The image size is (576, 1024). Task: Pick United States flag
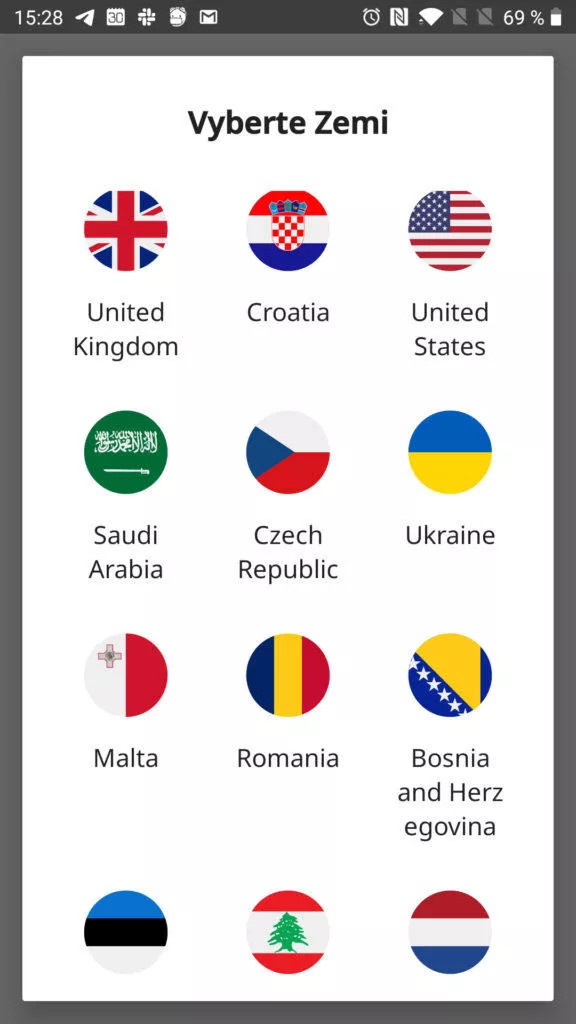(450, 231)
